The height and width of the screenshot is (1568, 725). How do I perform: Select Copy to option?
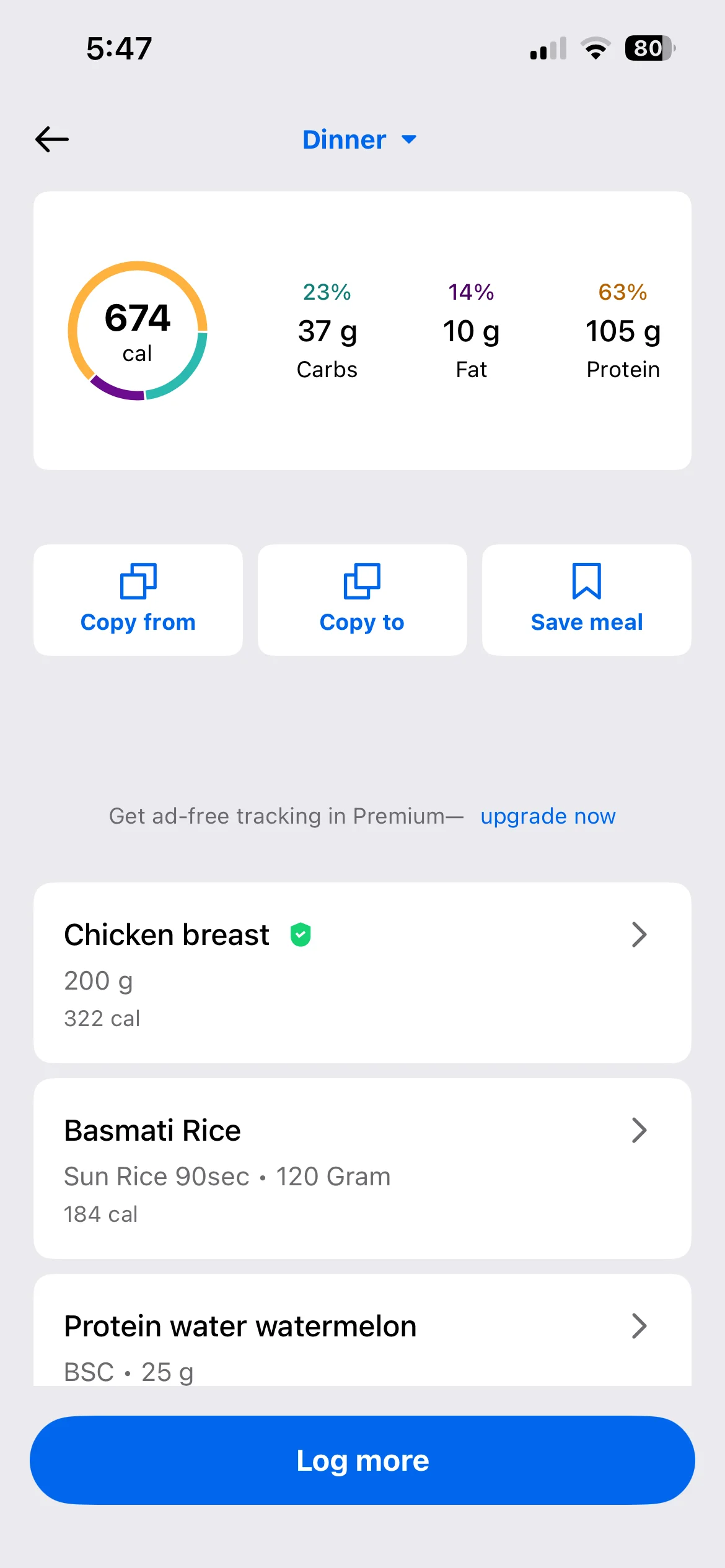pyautogui.click(x=362, y=599)
